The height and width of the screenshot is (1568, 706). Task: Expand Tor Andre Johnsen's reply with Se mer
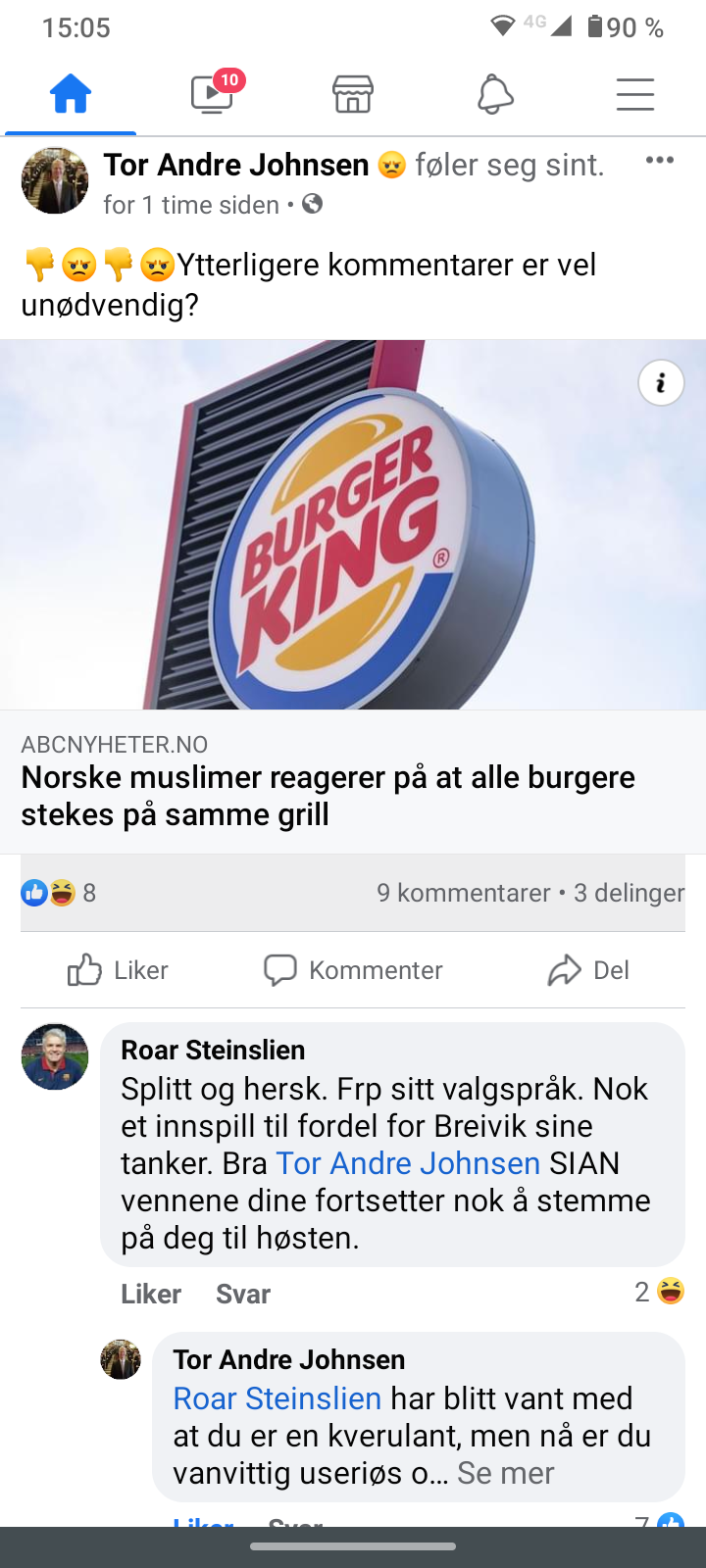point(505,1473)
